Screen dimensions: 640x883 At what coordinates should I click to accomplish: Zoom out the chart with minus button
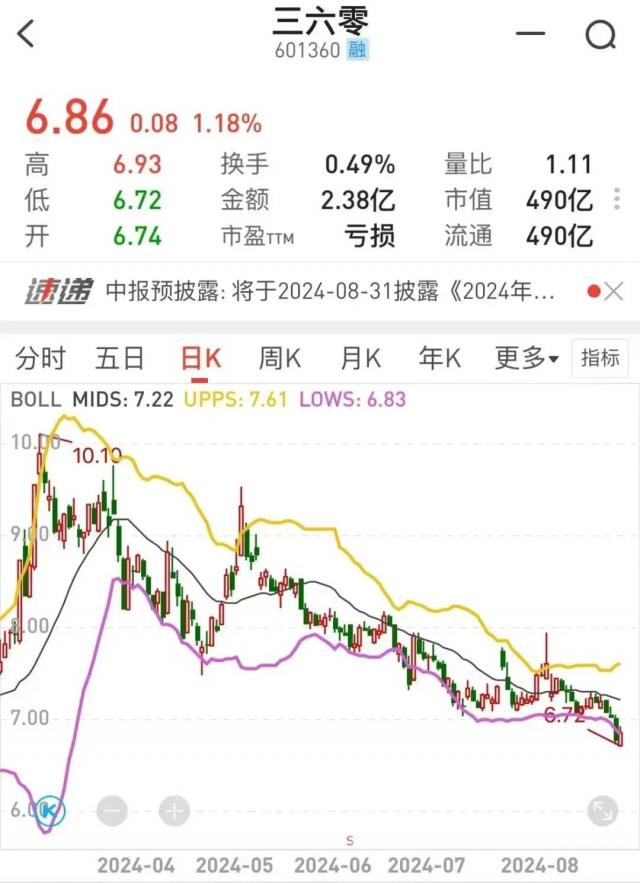point(112,811)
